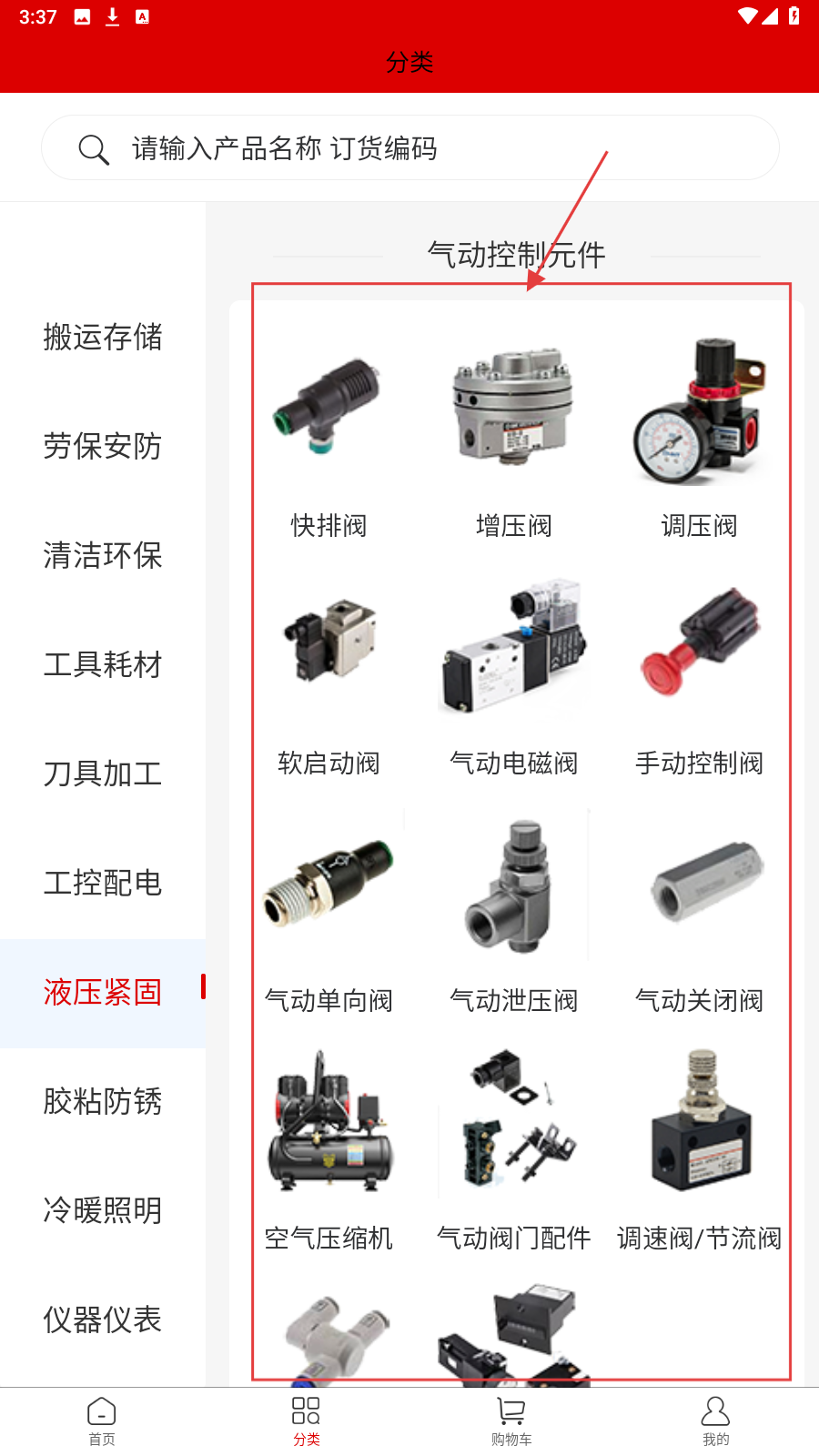Switch to the 我的 profile tab
The width and height of the screenshot is (819, 1456).
[x=715, y=1421]
